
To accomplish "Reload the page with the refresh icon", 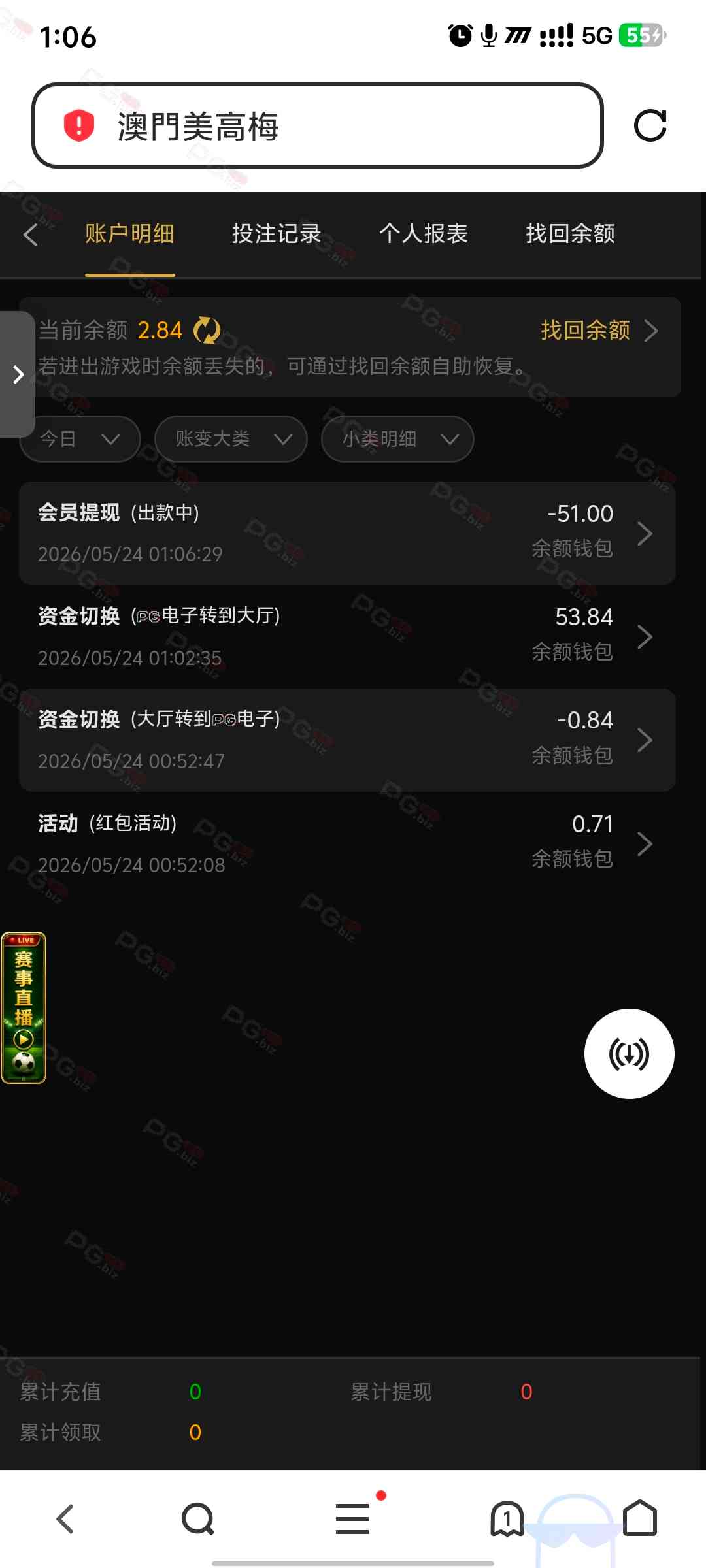I will [650, 125].
